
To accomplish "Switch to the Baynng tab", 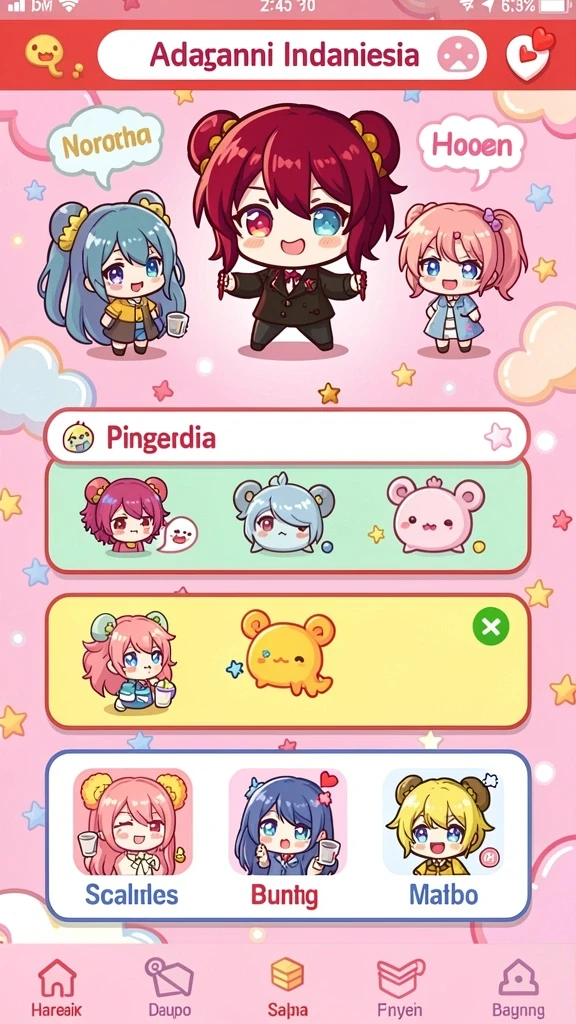I will pos(518,987).
